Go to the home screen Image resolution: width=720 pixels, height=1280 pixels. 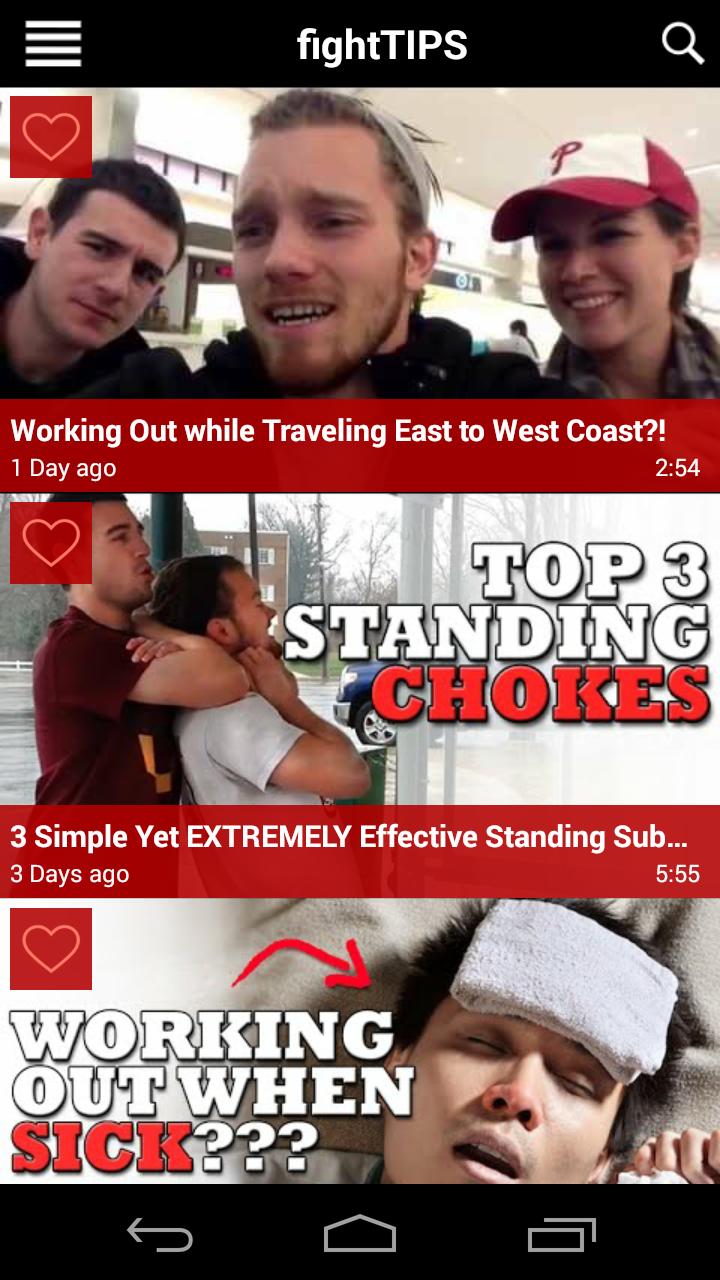[360, 1236]
